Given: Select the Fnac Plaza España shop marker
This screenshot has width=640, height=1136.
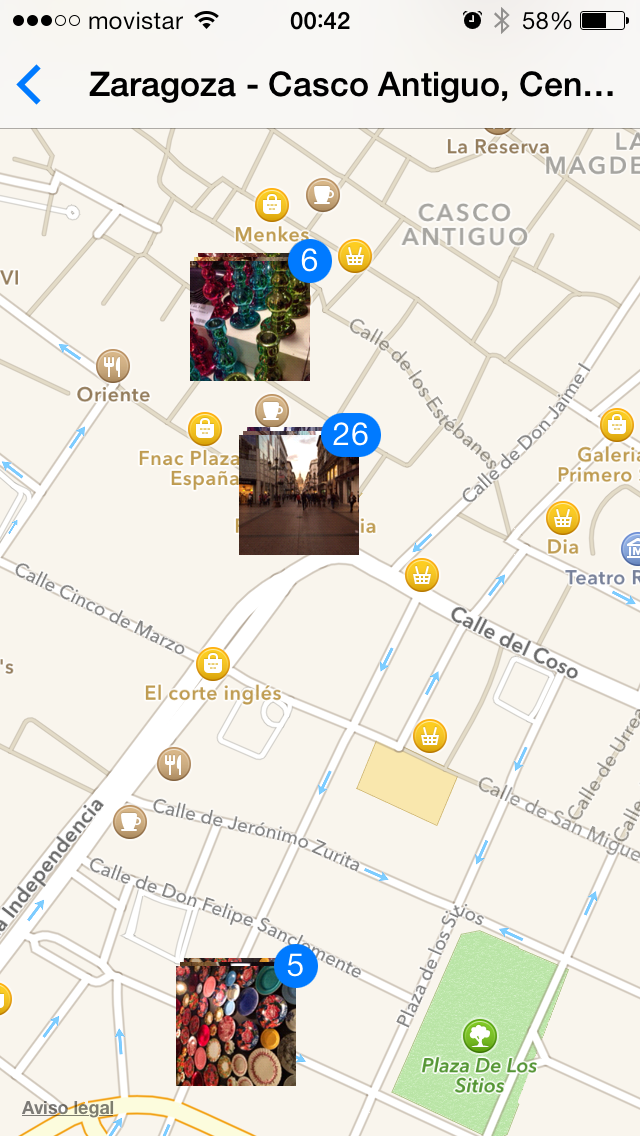Looking at the screenshot, I should 205,429.
